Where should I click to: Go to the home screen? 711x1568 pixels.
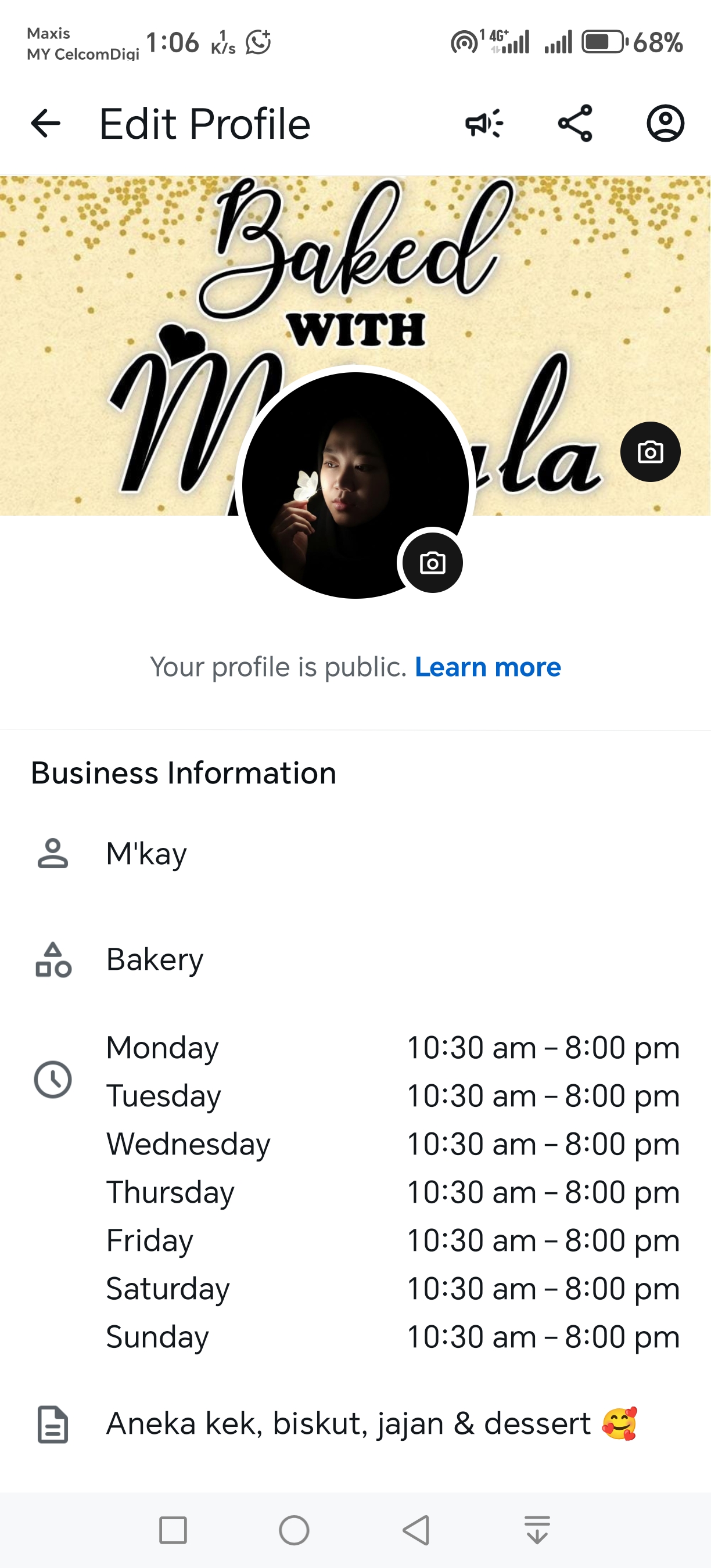tap(294, 1530)
